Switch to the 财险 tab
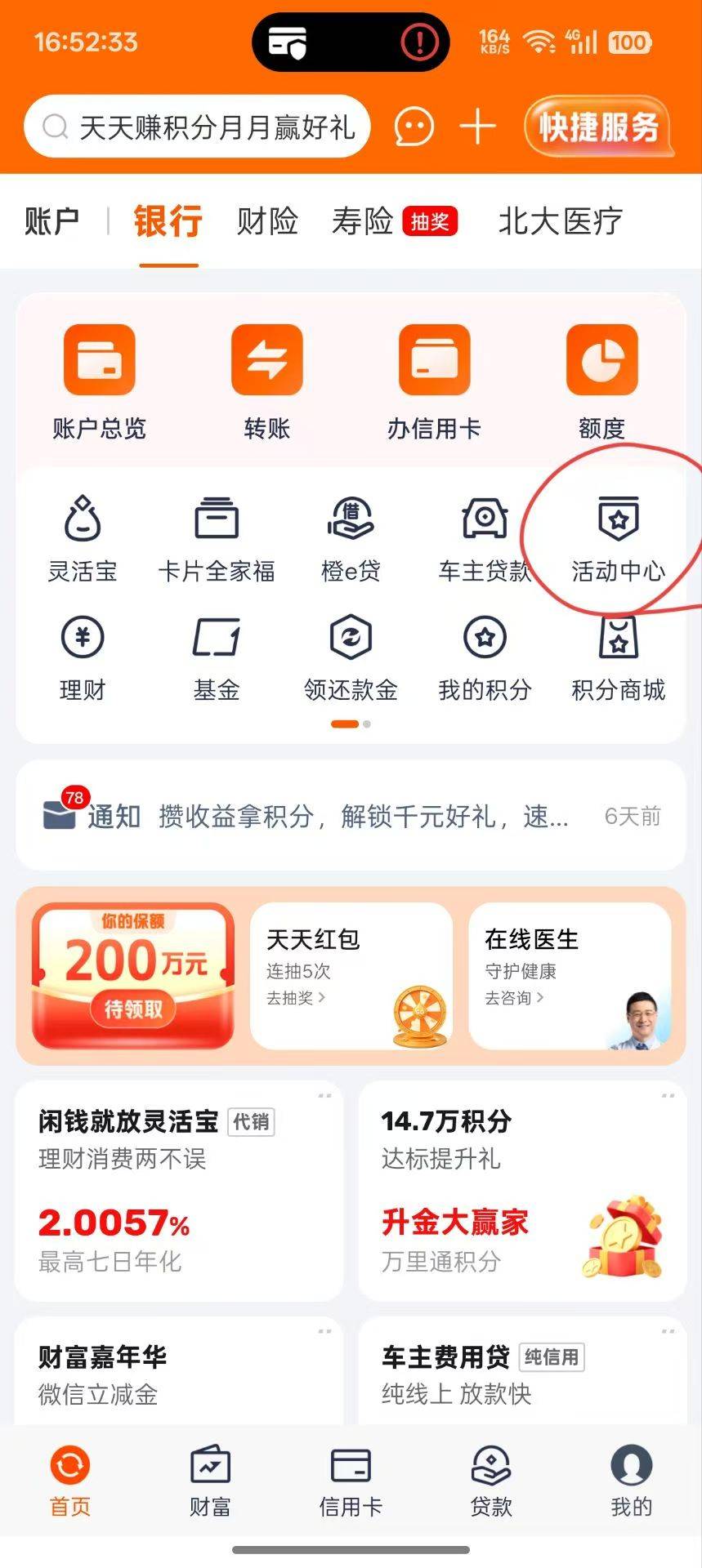702x1568 pixels. [267, 221]
